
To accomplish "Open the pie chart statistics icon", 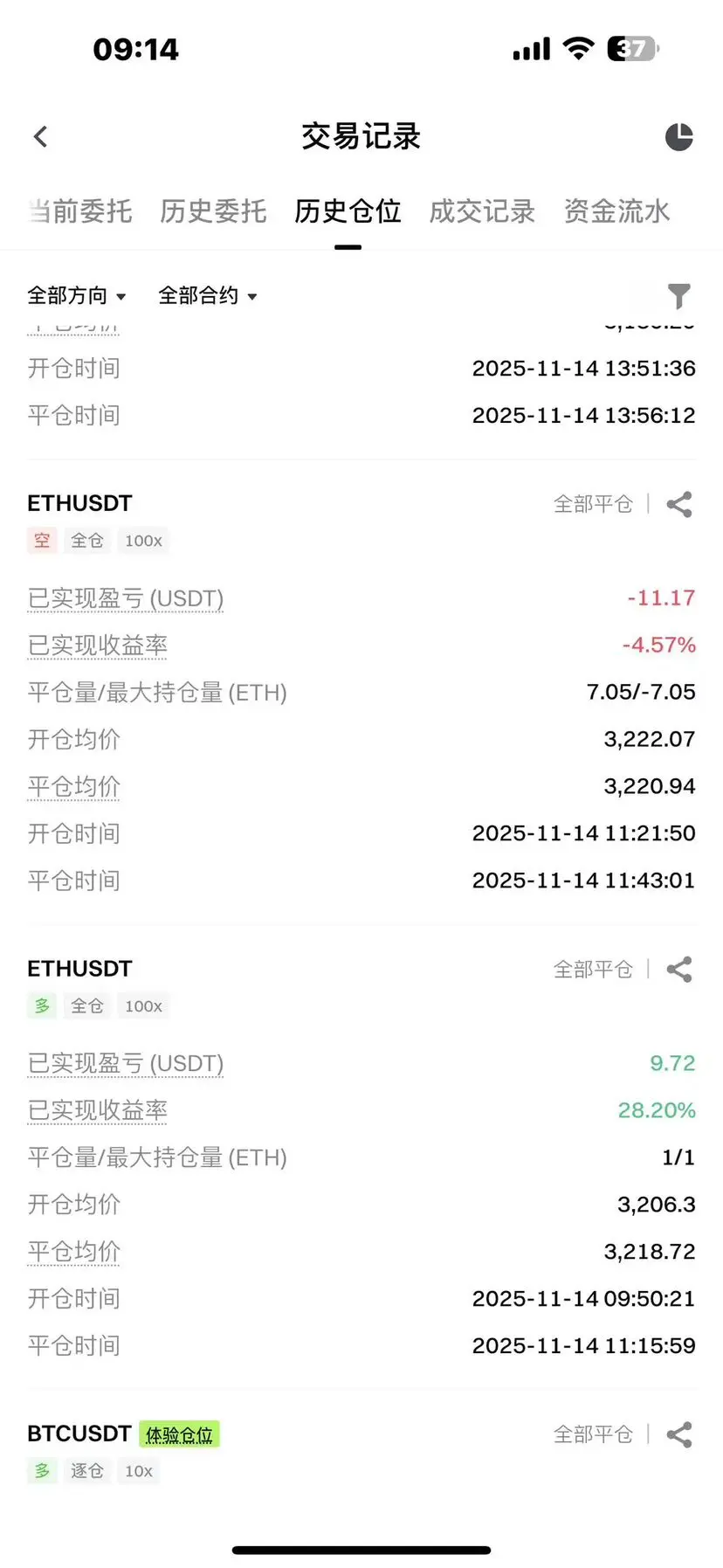I will point(678,136).
